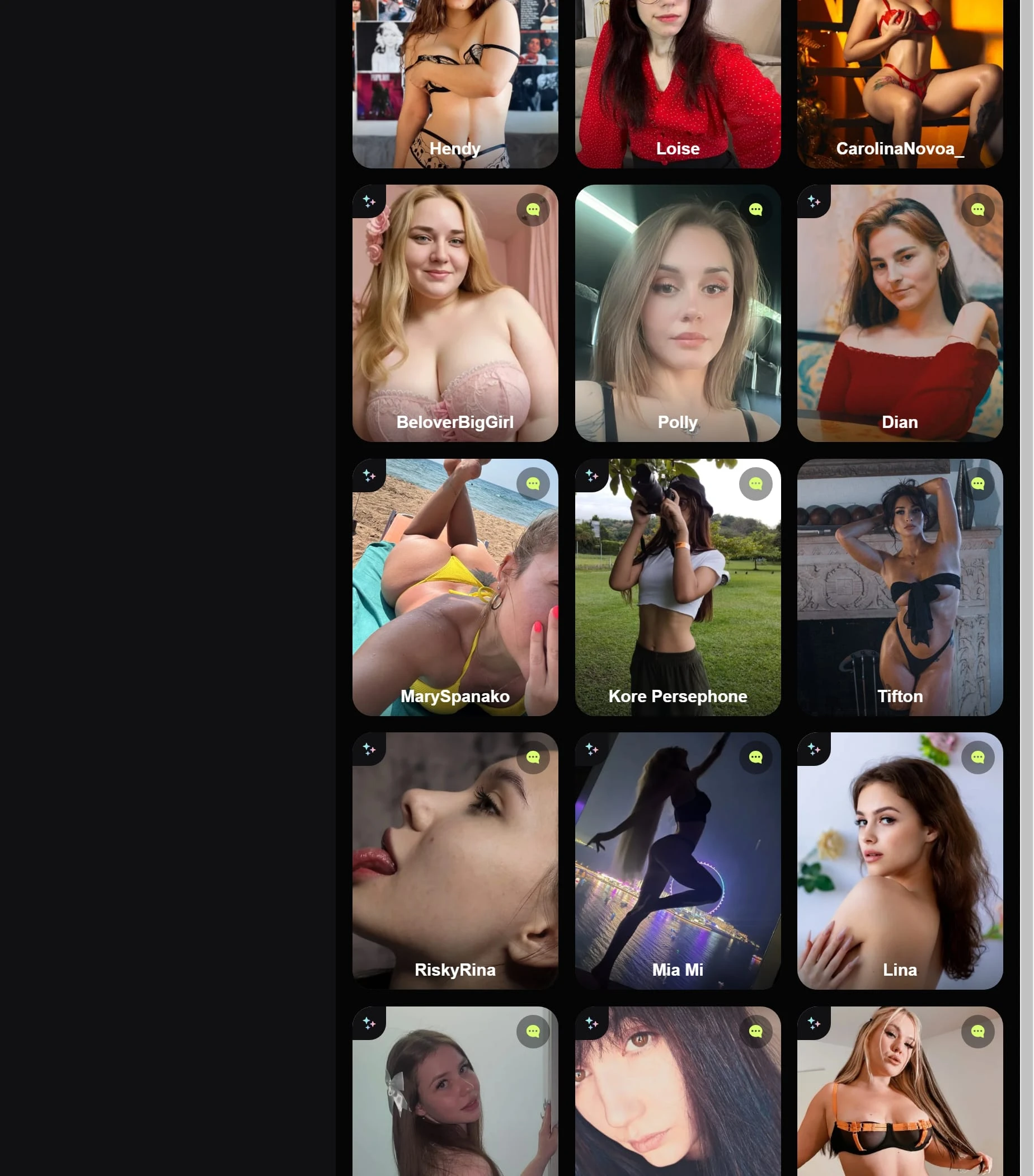Open Dian's profile card
The height and width of the screenshot is (1176, 1034).
899,322
